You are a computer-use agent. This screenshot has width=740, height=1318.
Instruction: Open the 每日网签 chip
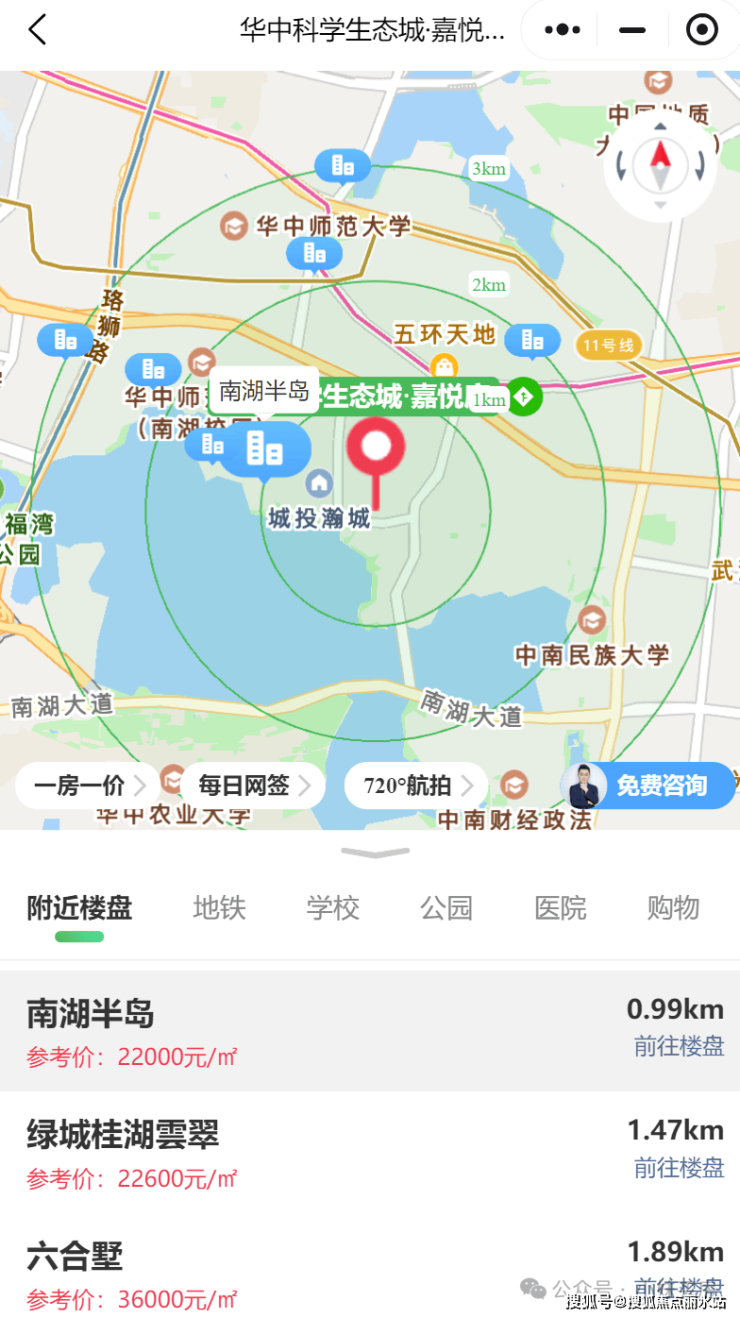[x=253, y=786]
